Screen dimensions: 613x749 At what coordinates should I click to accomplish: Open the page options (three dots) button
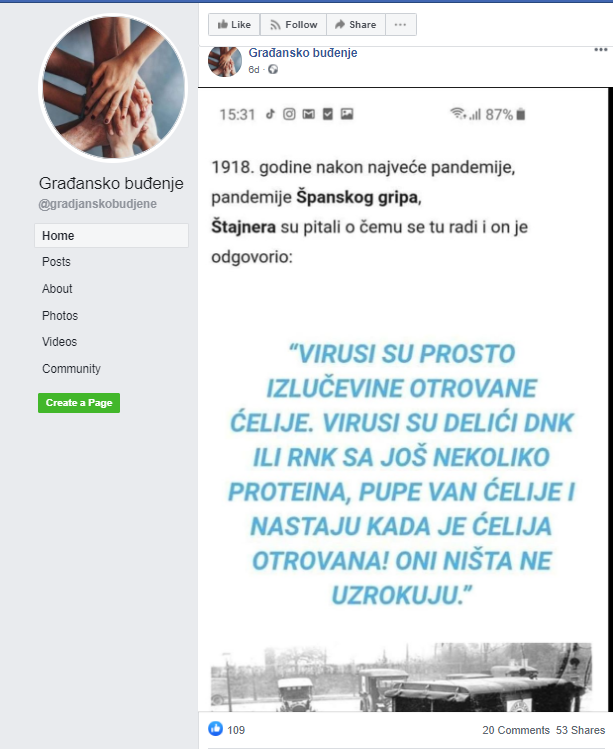tap(400, 25)
